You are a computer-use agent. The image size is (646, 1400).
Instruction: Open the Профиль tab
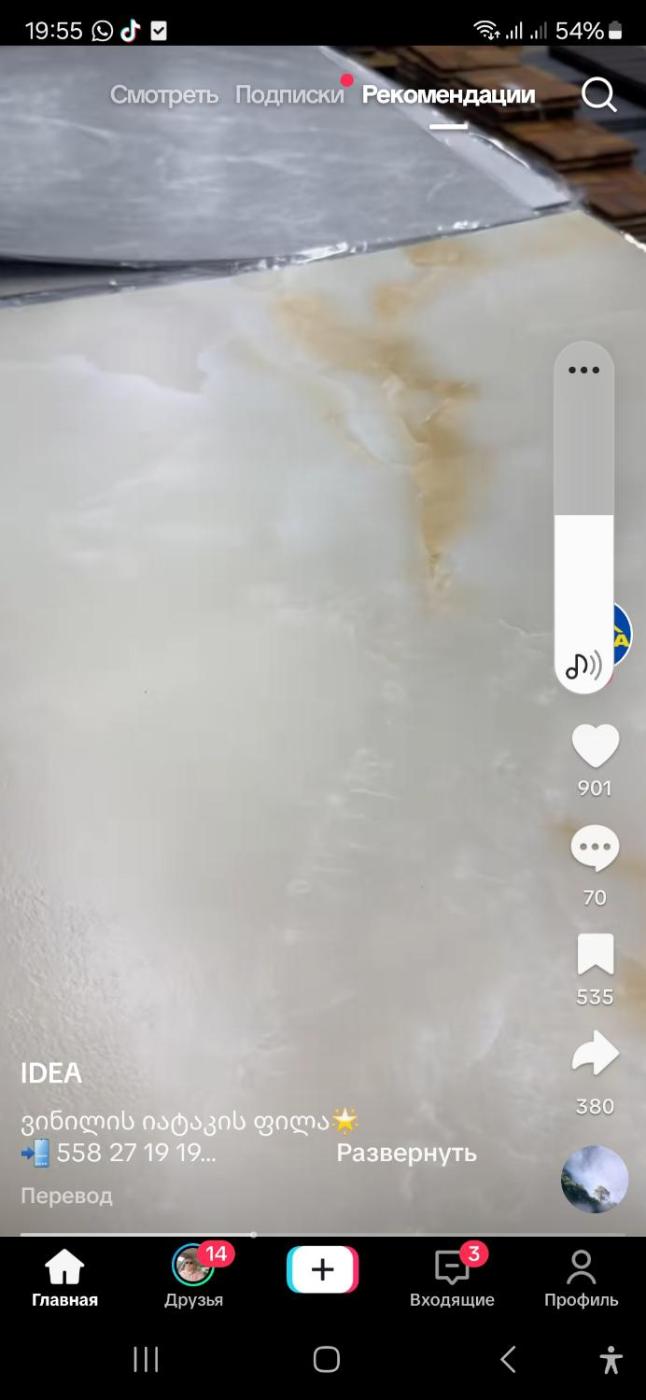(581, 1277)
